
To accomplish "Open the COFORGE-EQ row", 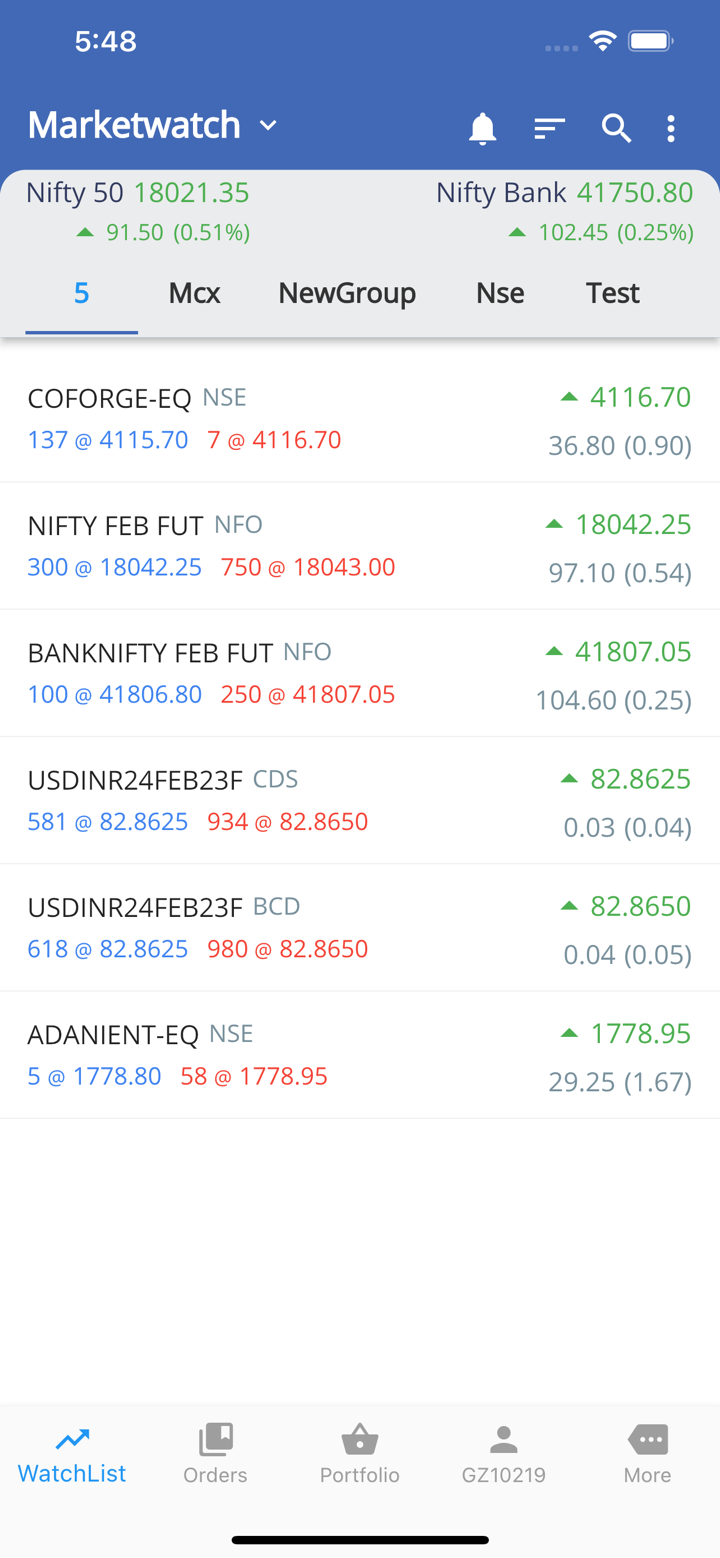I will pos(360,419).
